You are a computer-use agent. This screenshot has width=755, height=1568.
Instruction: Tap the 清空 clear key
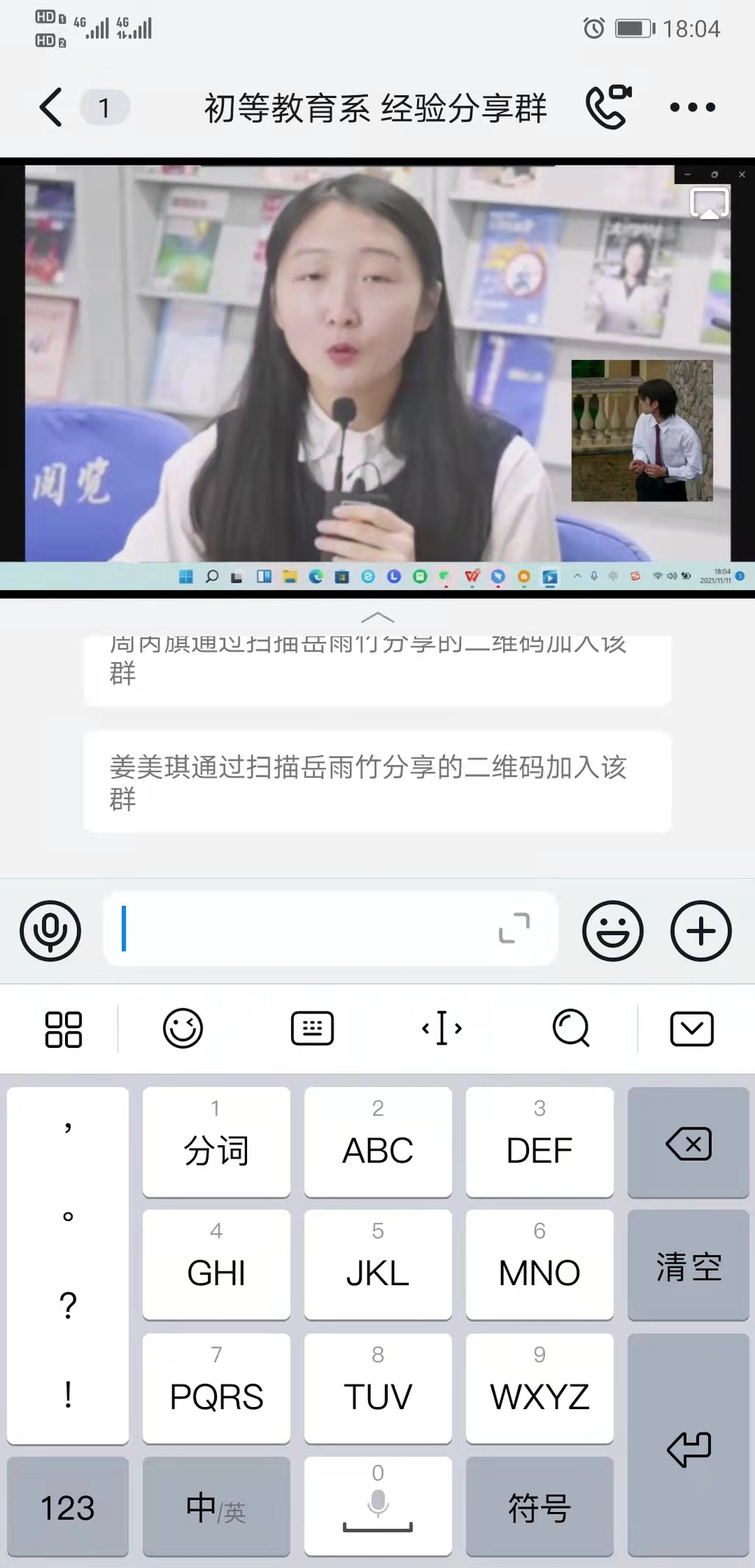point(688,1266)
